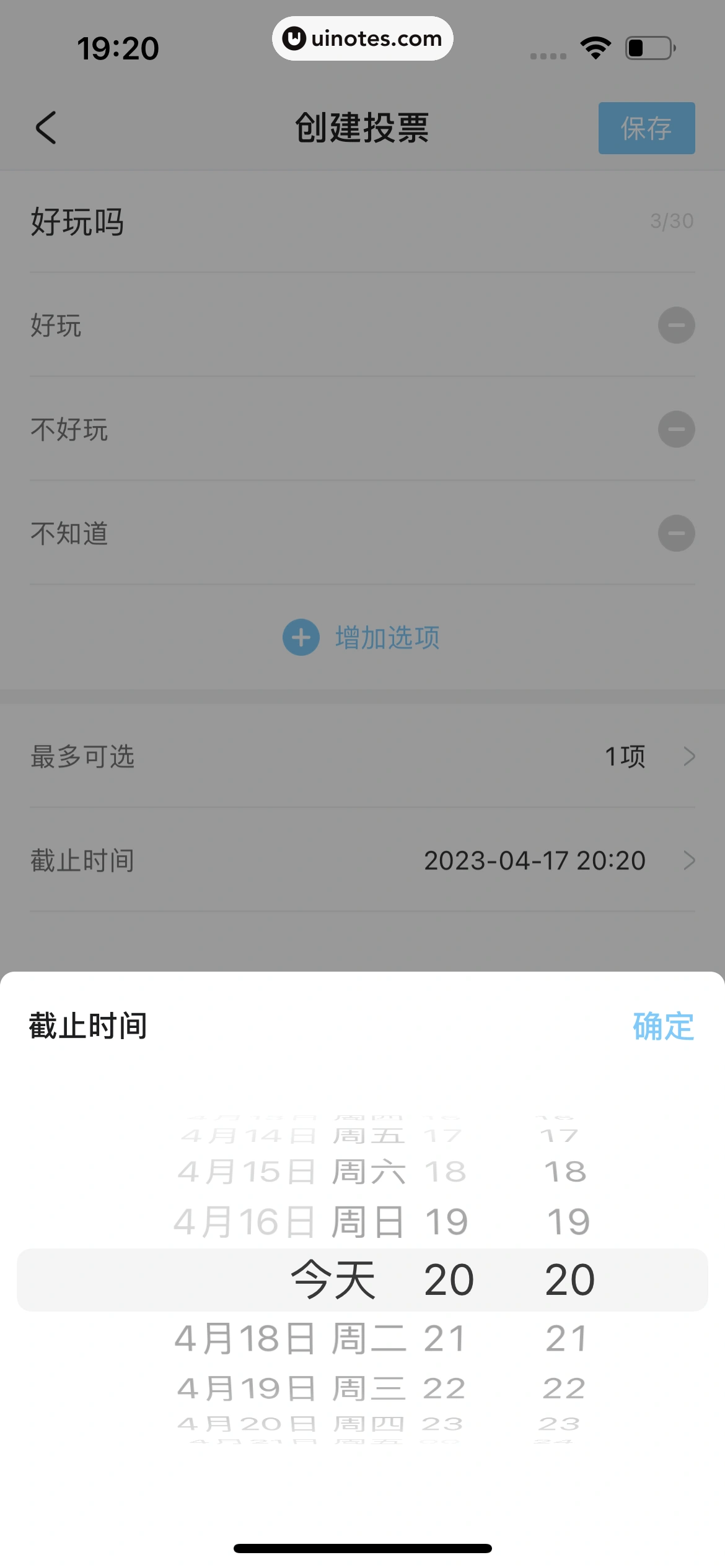Click the uinotes.com logo badge
This screenshot has height=1568, width=725.
point(362,38)
